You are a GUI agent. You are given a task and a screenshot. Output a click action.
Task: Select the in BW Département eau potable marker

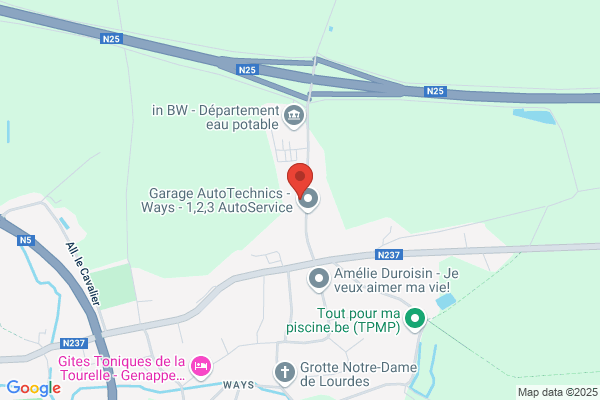point(294,116)
